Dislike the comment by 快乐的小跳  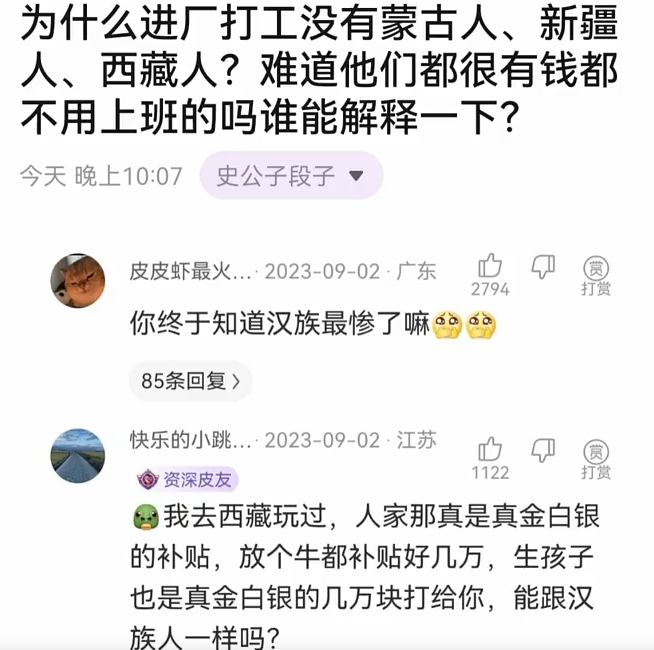click(x=543, y=449)
